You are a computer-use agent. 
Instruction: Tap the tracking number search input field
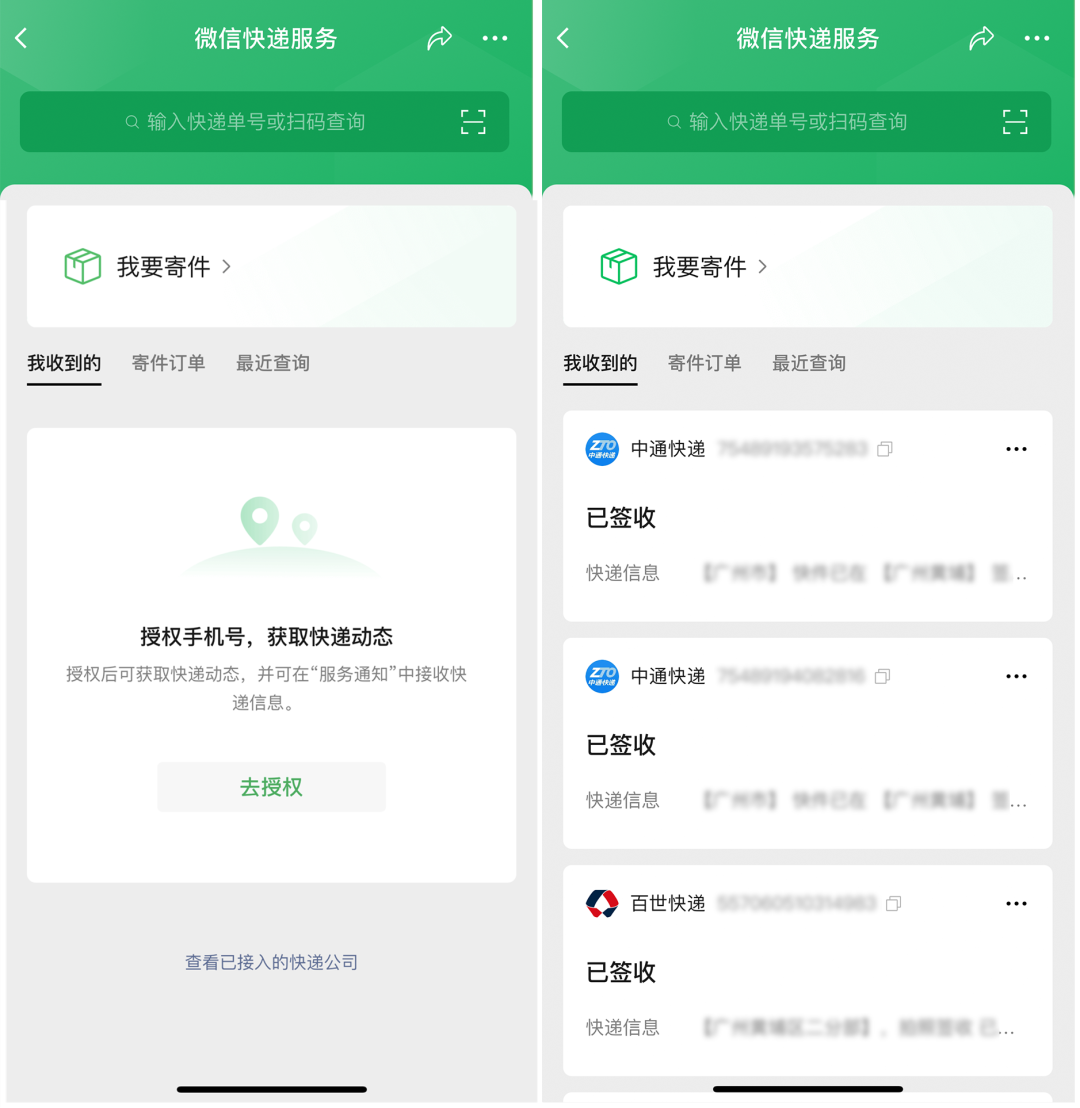270,122
